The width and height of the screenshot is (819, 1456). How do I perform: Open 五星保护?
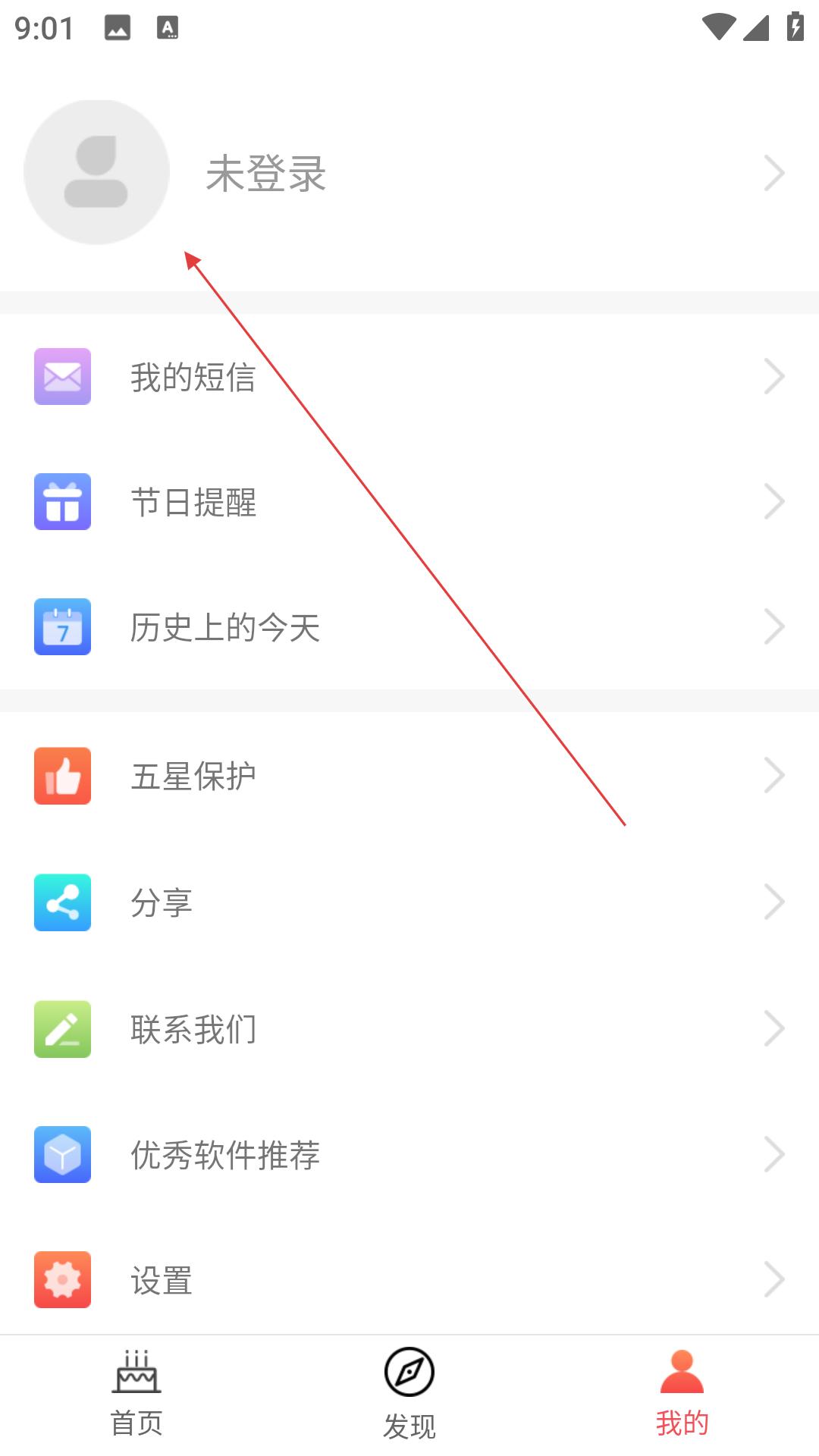pos(409,776)
